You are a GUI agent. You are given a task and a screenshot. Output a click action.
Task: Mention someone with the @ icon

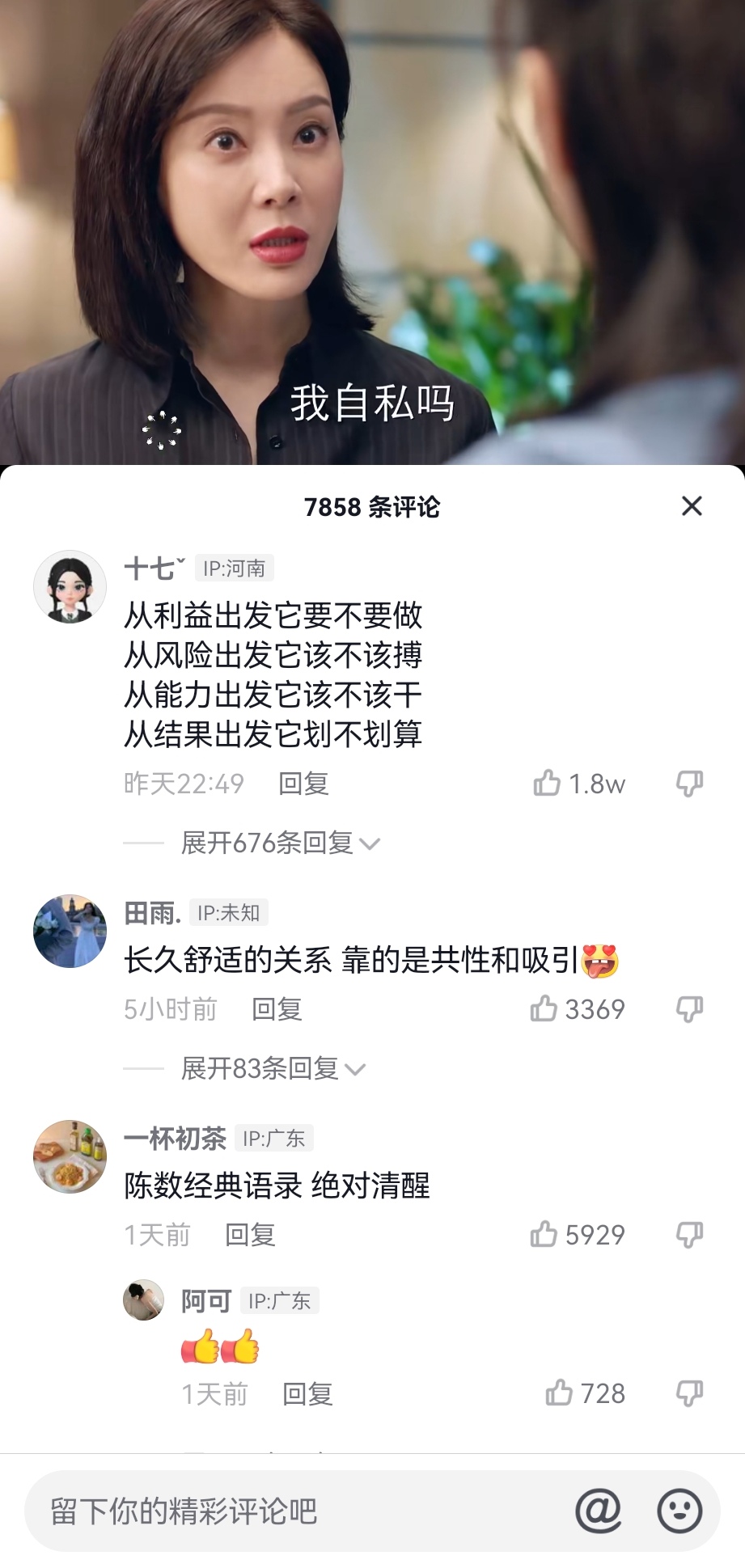[598, 1511]
